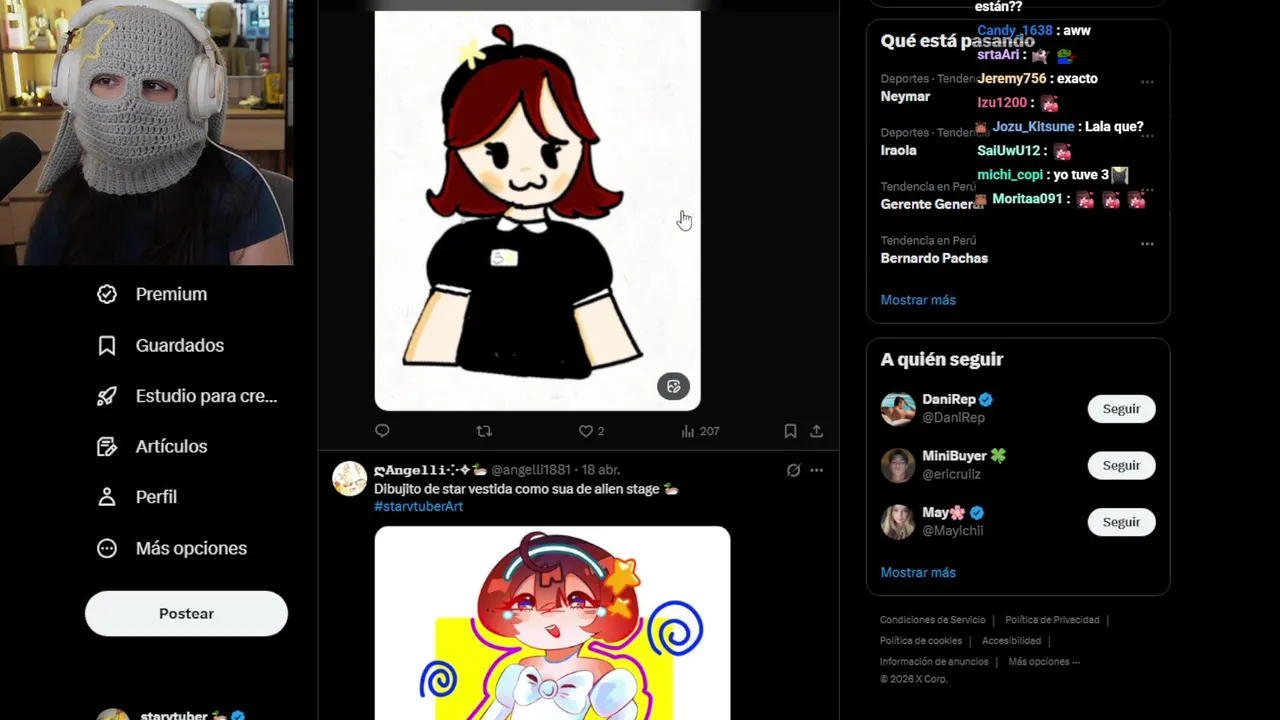Open the Bernardo Pachas trend
The height and width of the screenshot is (720, 1280).
pos(934,258)
